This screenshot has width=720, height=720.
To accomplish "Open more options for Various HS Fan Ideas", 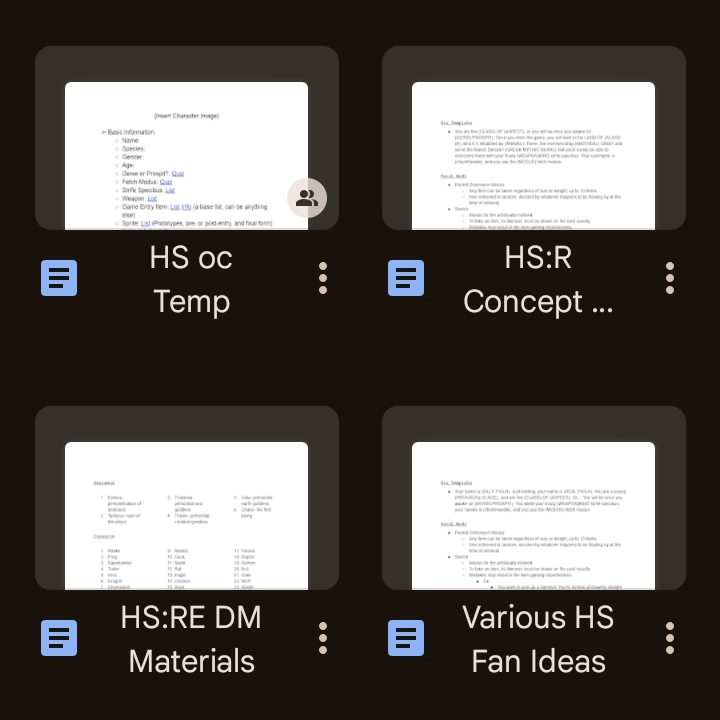I will click(669, 638).
